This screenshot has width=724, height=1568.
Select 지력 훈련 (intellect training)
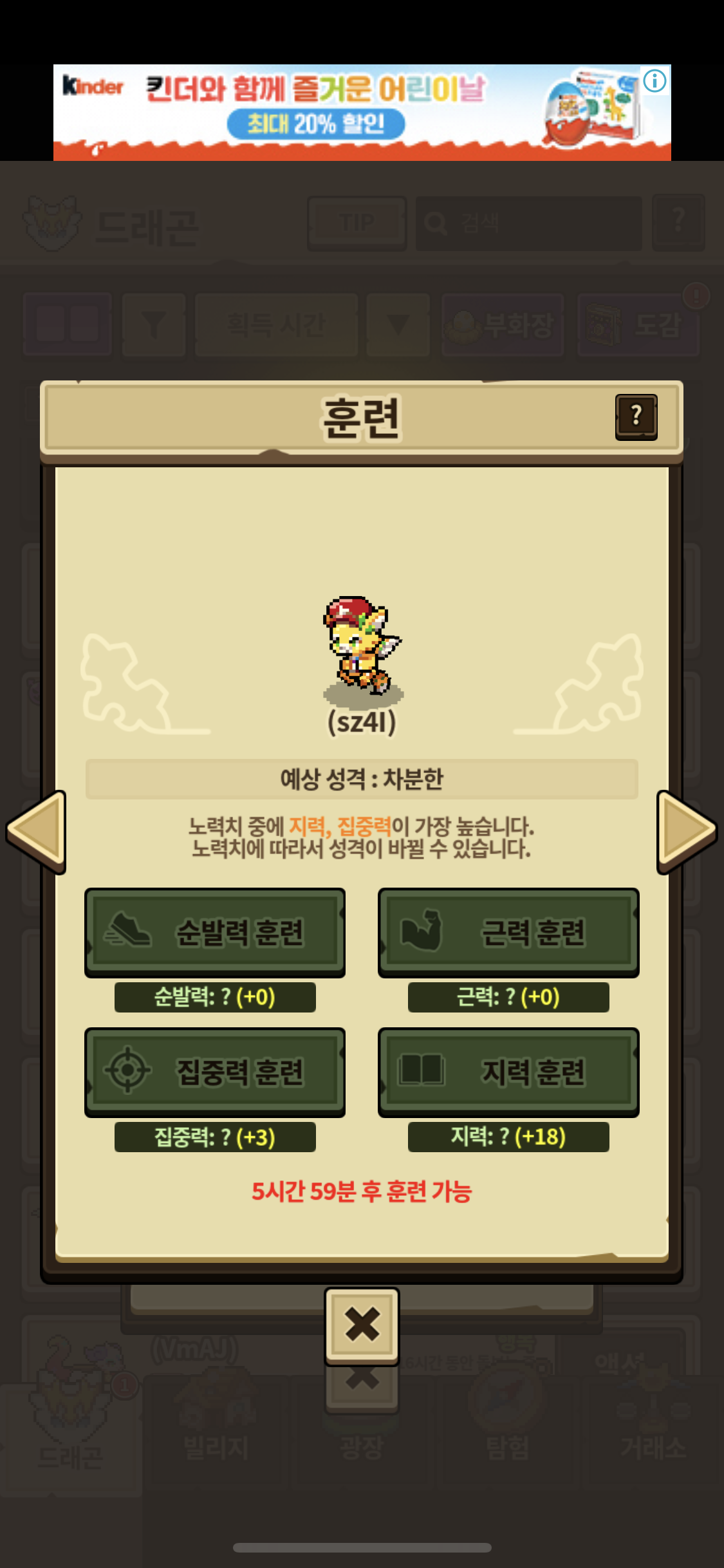[508, 1071]
